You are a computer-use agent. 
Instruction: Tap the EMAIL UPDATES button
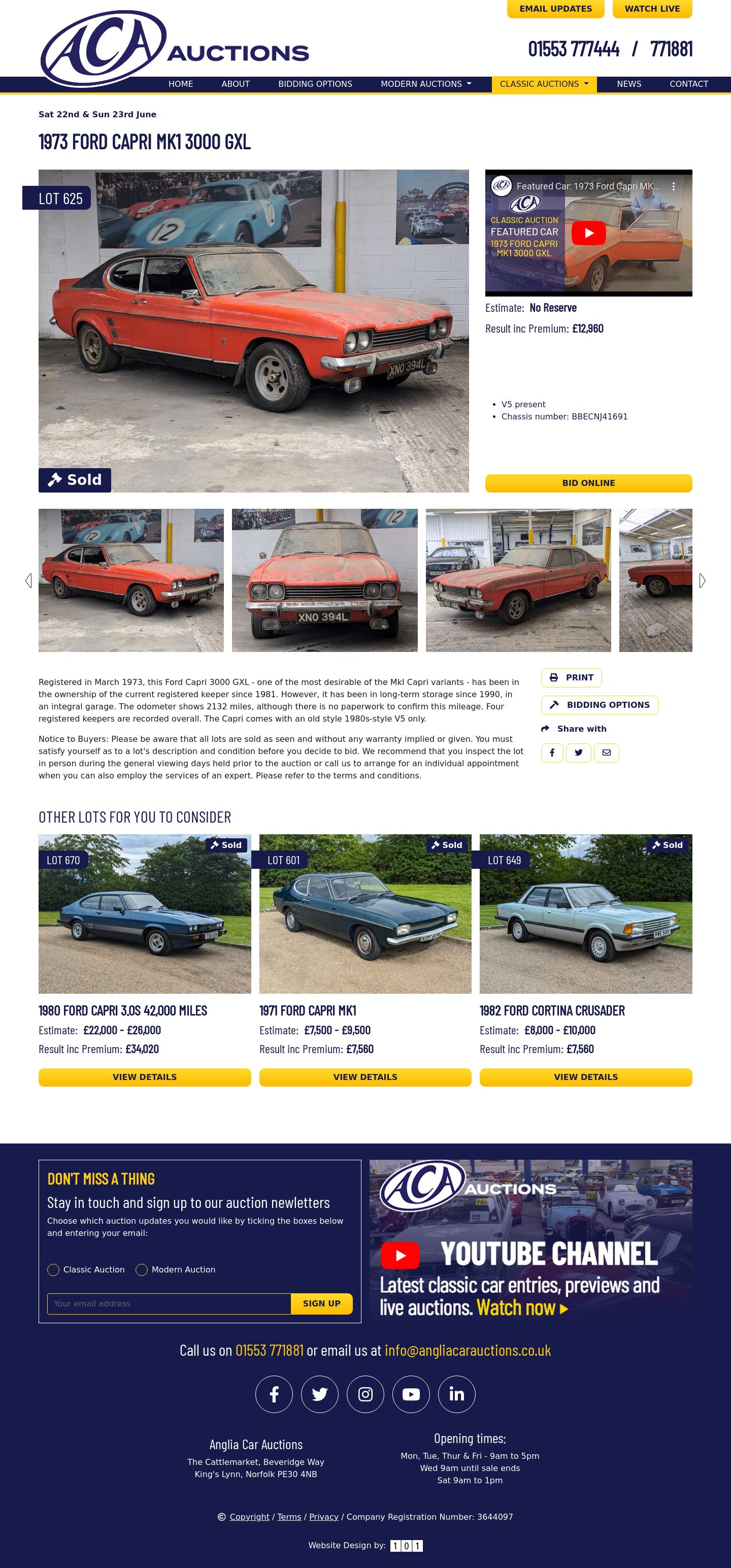pos(555,9)
